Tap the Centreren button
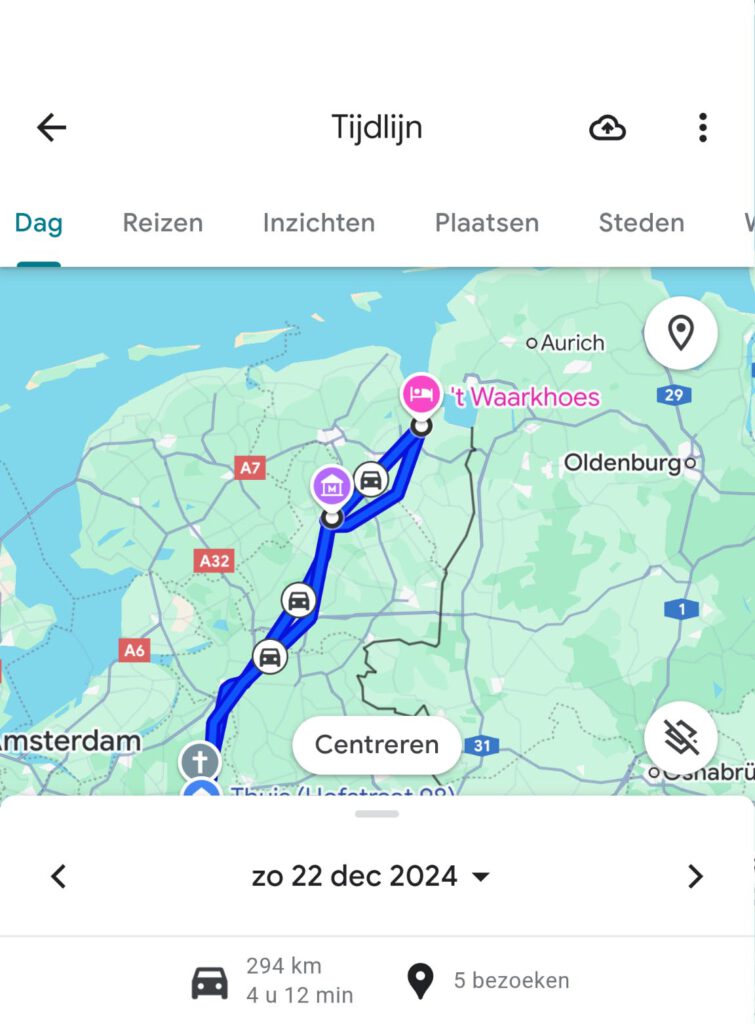 pyautogui.click(x=376, y=745)
